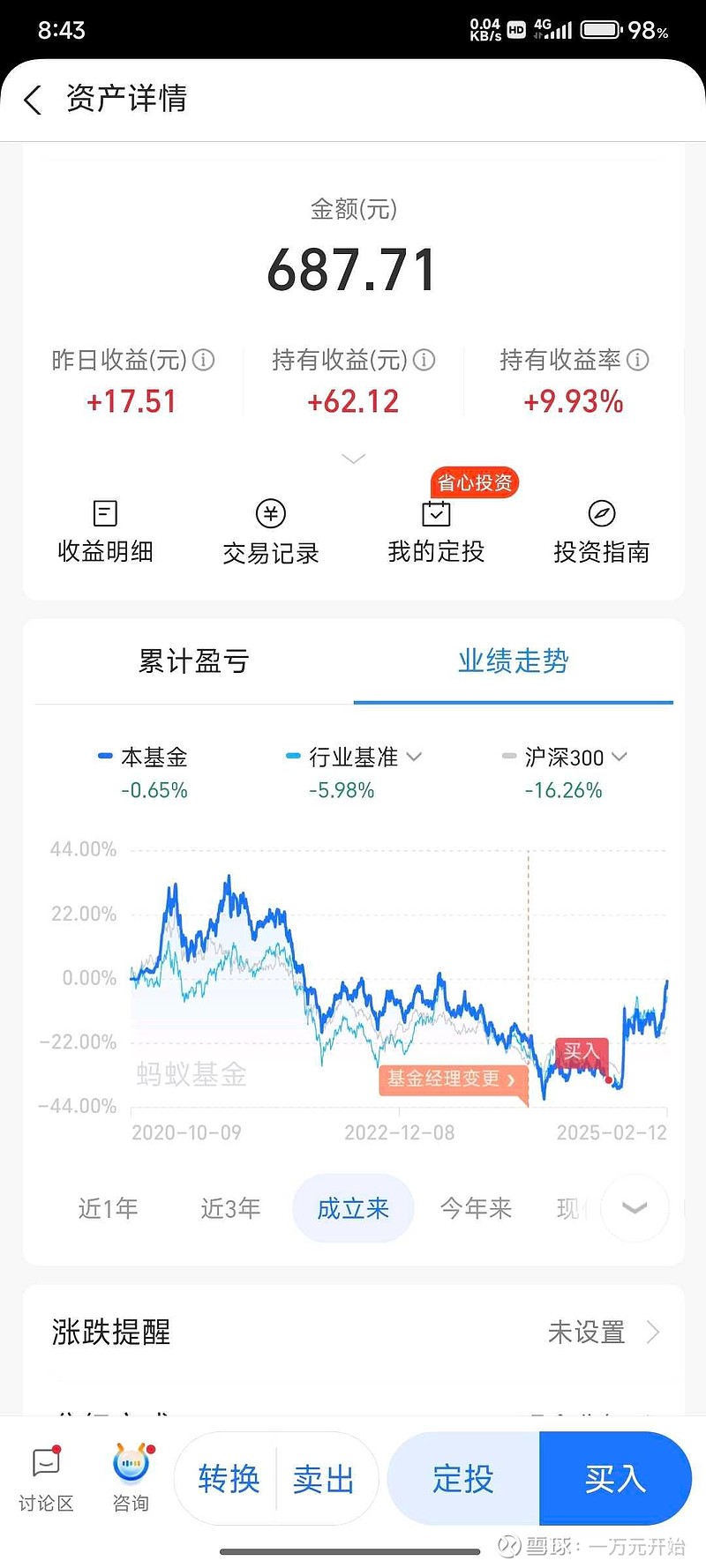The height and width of the screenshot is (1568, 706).
Task: Tap 买入 to buy more
Action: (x=615, y=1479)
